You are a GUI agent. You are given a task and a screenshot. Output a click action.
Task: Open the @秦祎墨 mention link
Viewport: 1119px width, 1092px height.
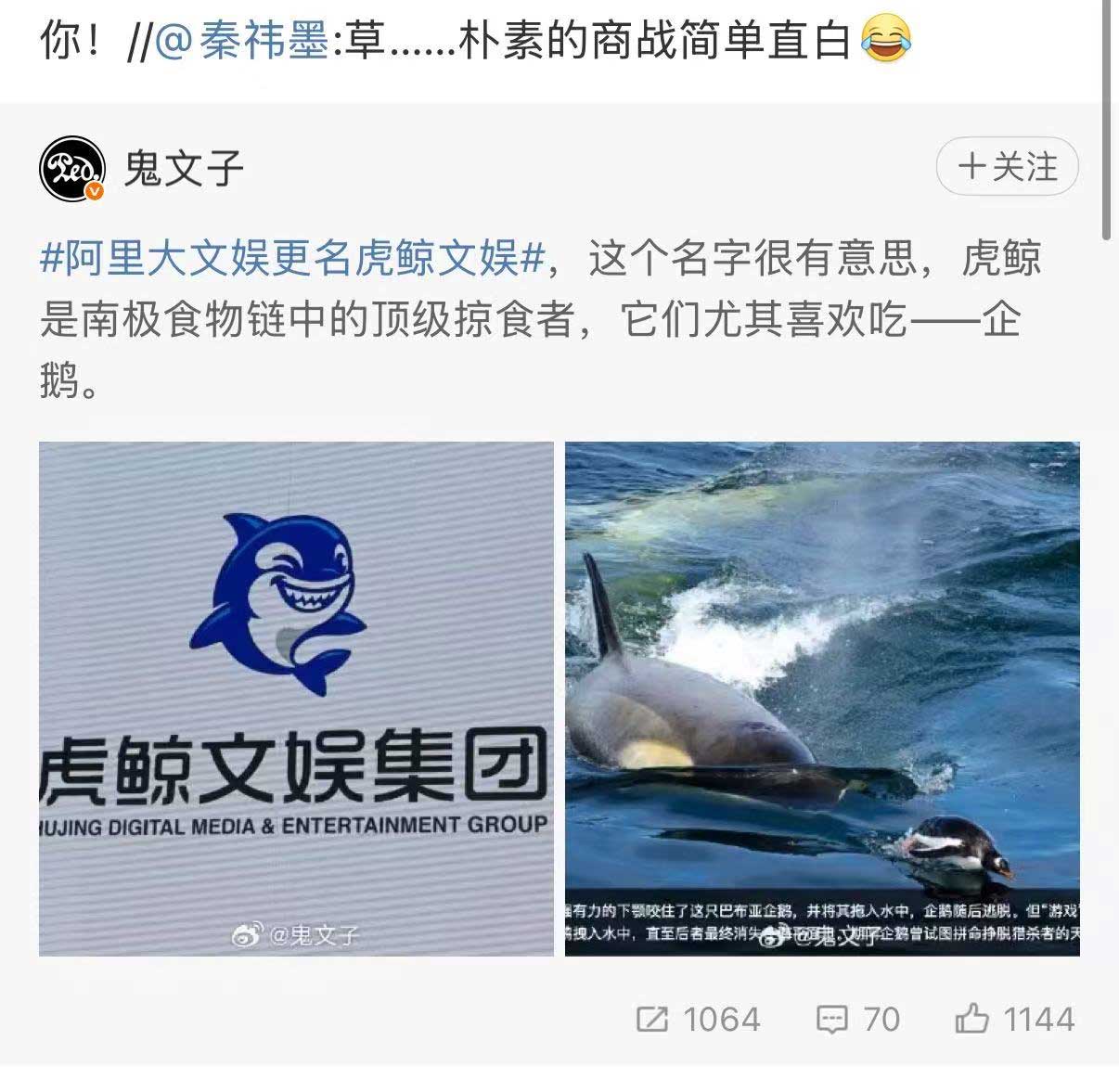(241, 42)
